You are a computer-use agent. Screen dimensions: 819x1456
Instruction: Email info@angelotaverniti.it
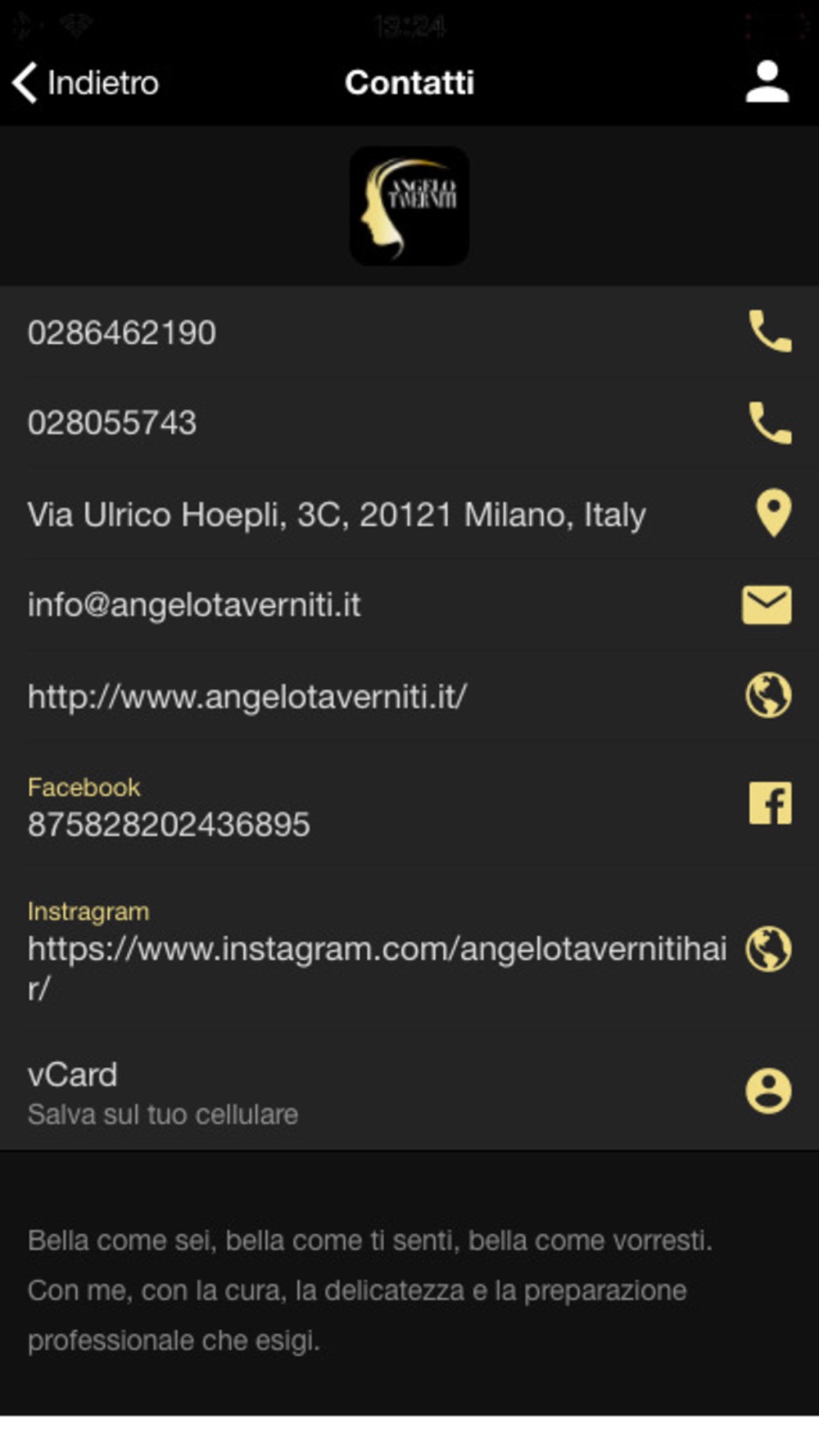[x=767, y=605]
